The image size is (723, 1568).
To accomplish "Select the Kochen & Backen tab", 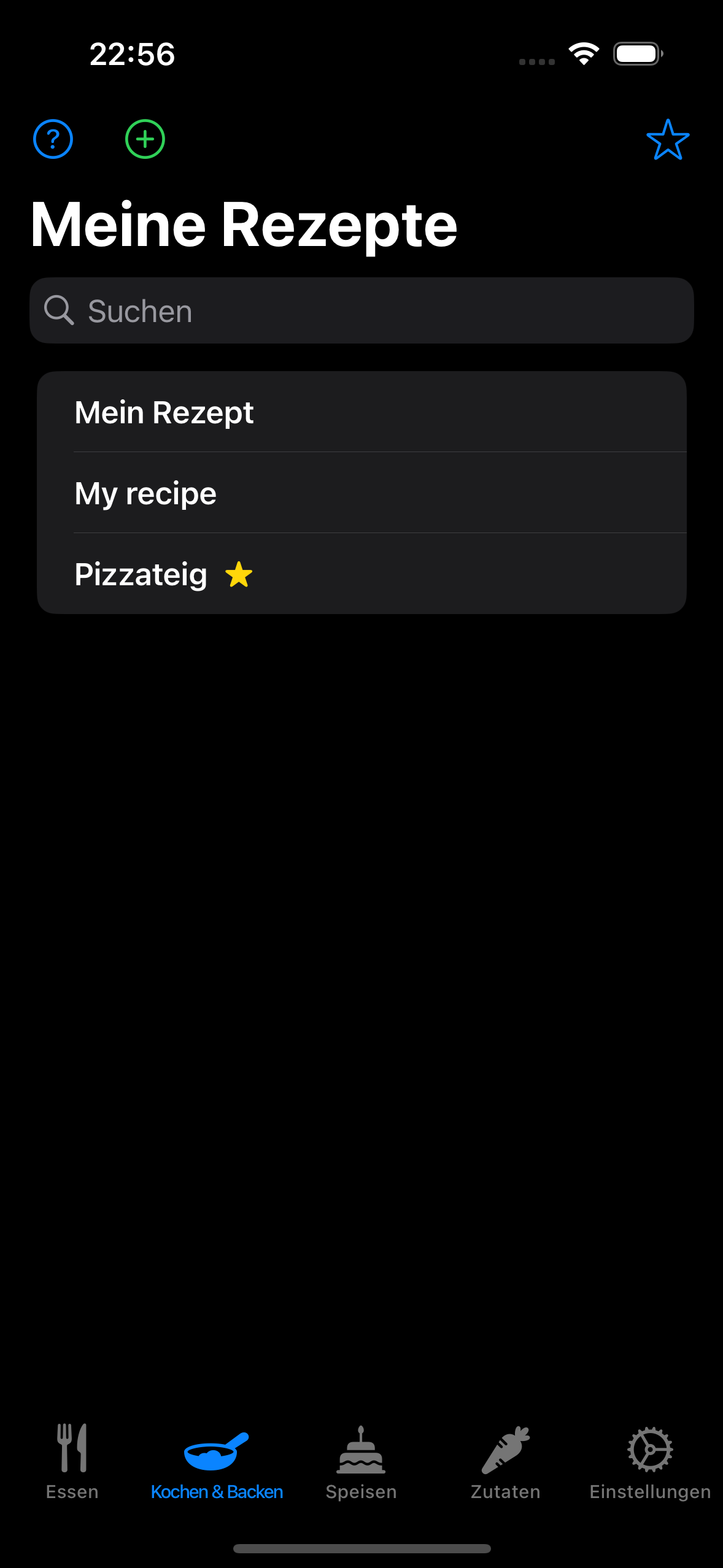I will coord(217,1462).
